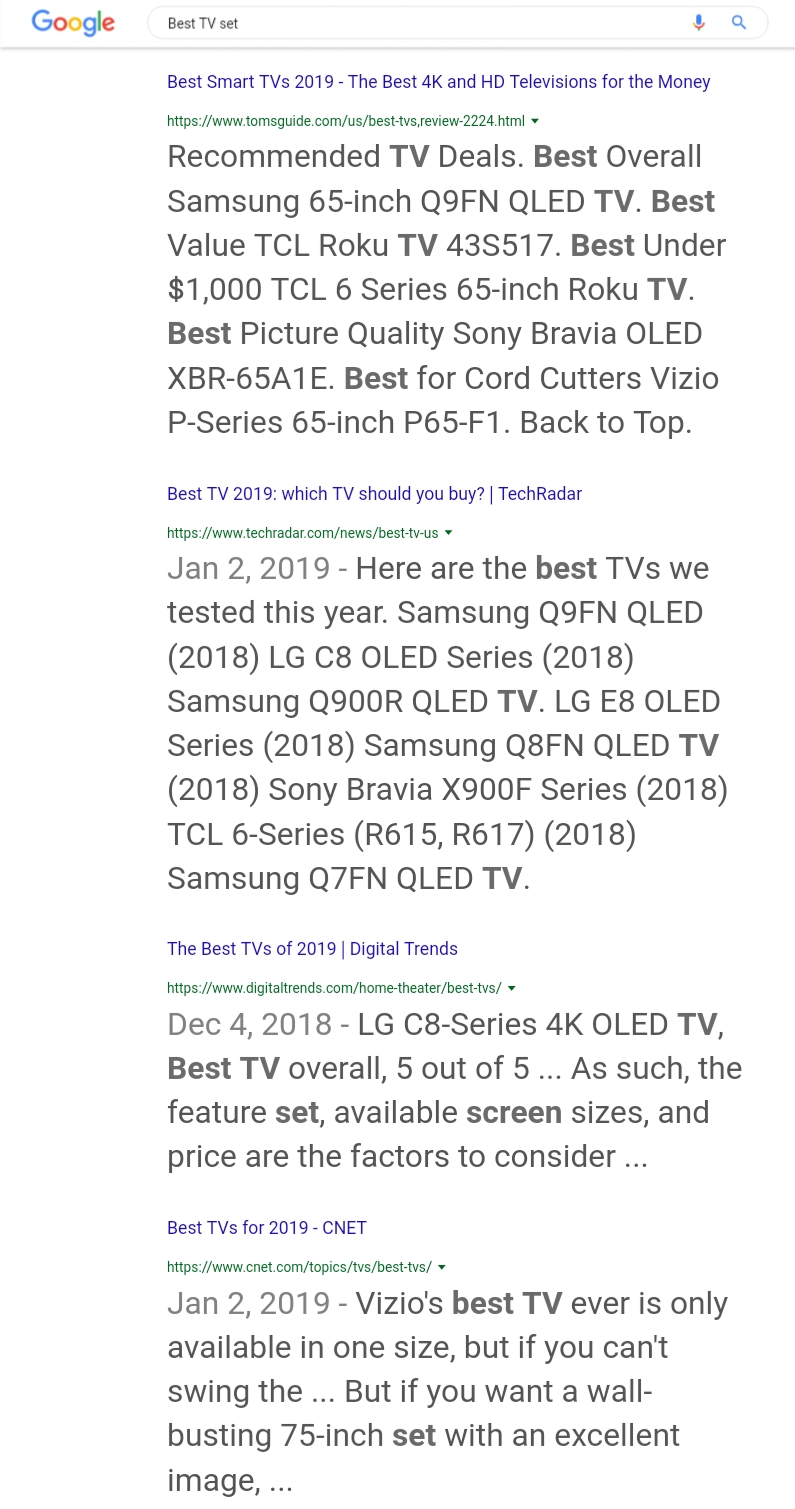Expand the dropdown arrow beside the techradar.com URL
Viewport: 795px width, 1509px height.
(x=449, y=533)
